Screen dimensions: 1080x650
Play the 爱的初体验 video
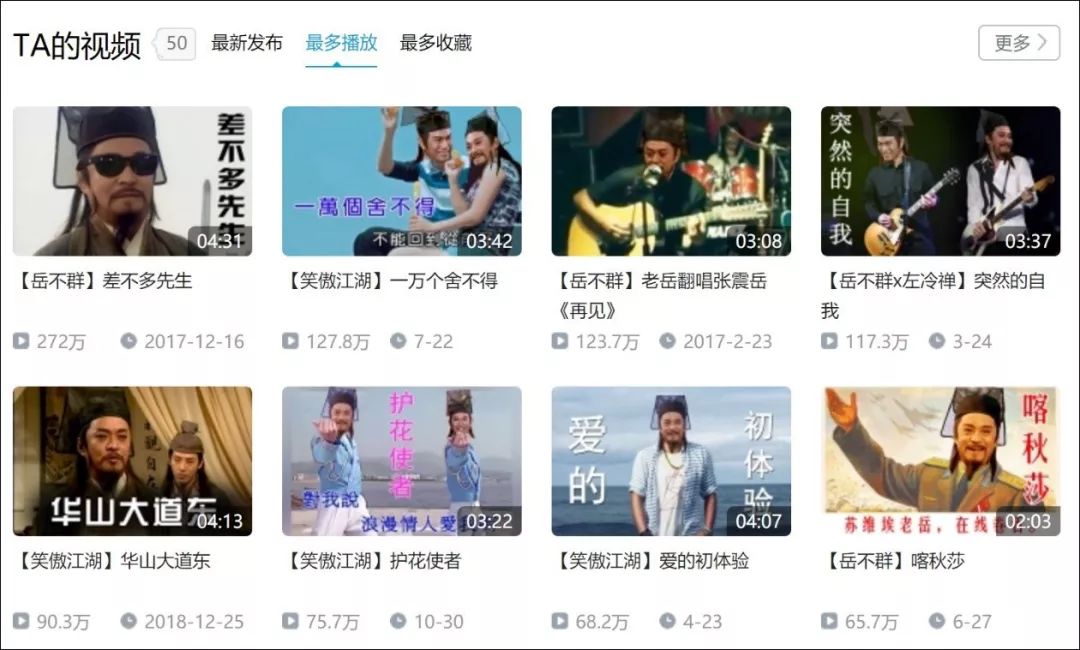click(x=671, y=461)
